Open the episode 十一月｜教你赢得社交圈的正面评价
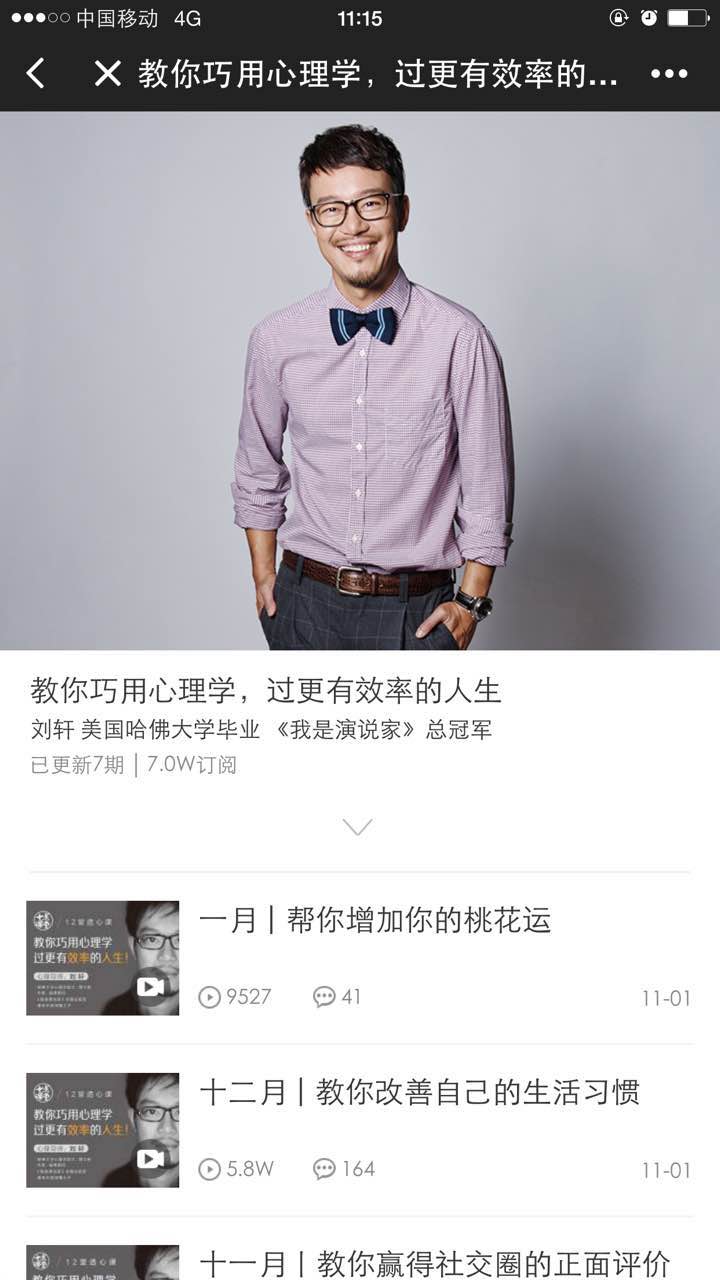720x1280 pixels. point(434,1263)
